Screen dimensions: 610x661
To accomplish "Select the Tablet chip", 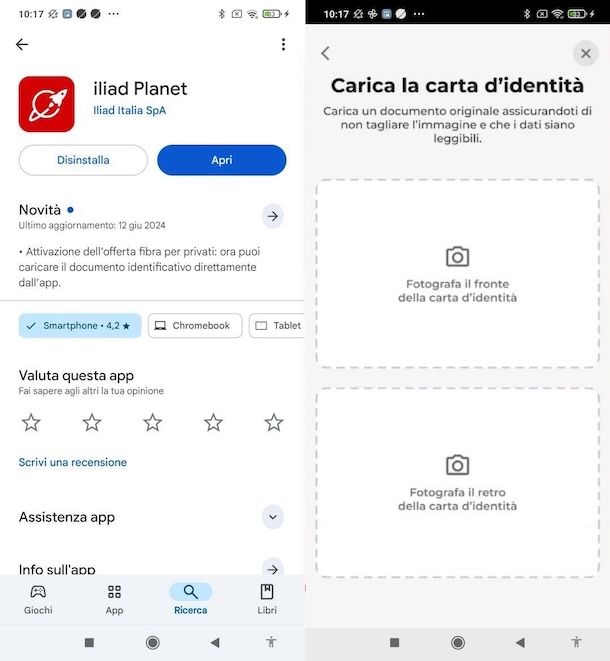I will 278,325.
